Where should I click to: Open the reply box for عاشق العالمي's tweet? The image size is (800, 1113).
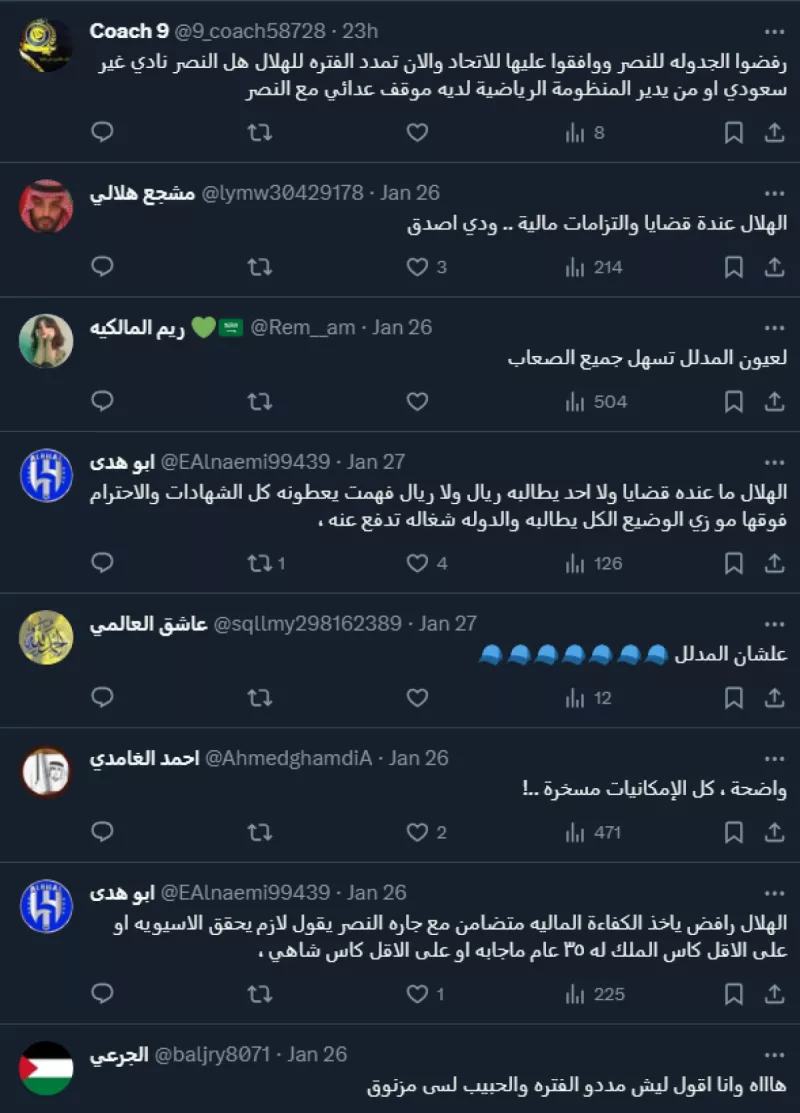click(102, 696)
